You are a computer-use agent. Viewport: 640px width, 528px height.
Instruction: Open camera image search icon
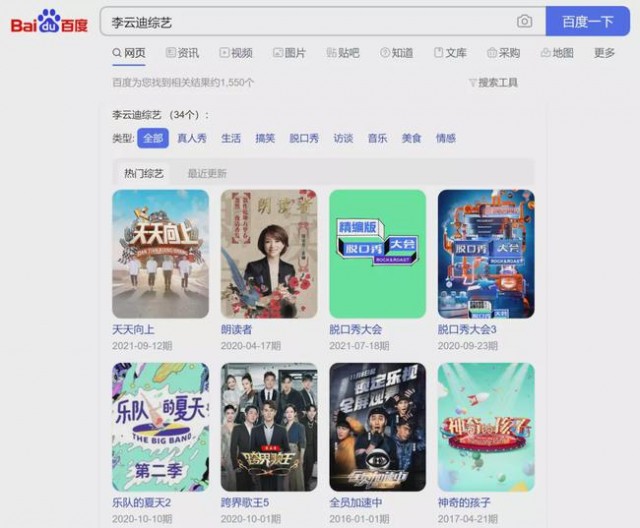coord(524,21)
